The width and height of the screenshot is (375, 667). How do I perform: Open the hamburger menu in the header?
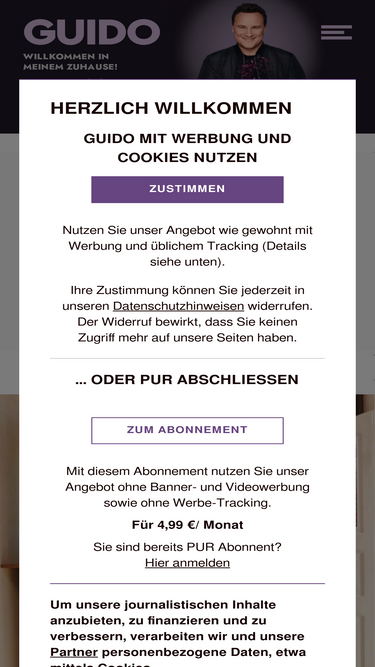336,32
